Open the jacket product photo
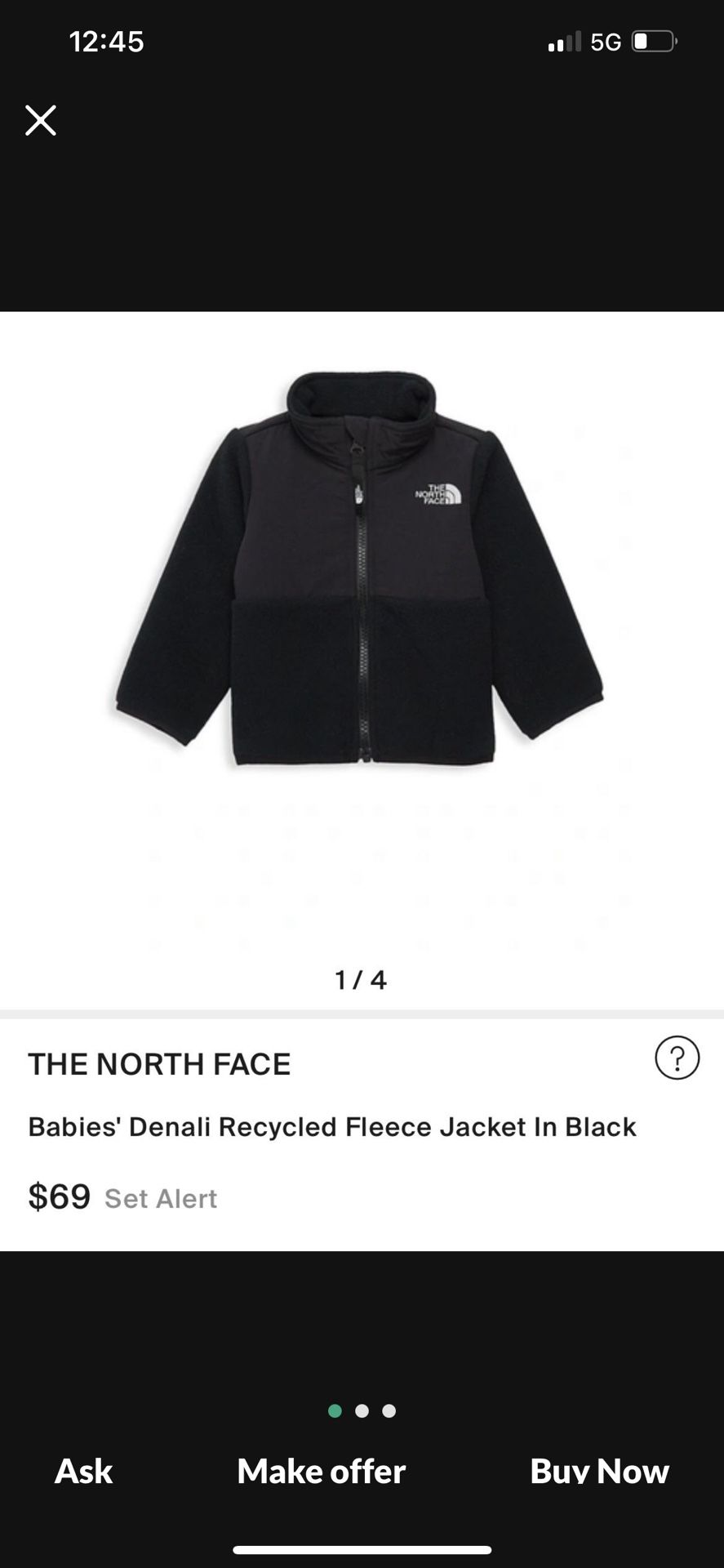Viewport: 724px width, 1568px height. point(362,572)
